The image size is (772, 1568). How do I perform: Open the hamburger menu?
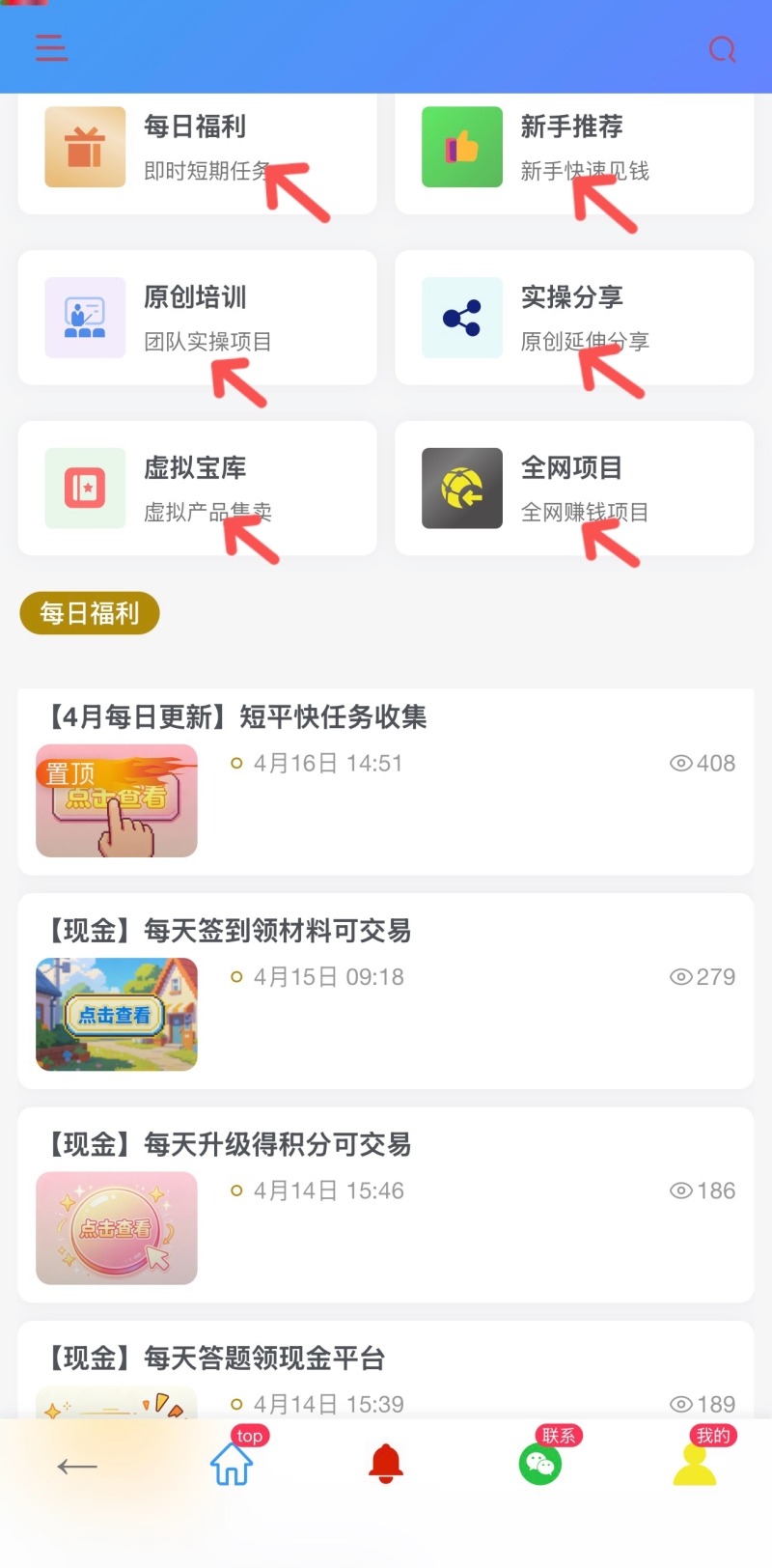pyautogui.click(x=51, y=47)
